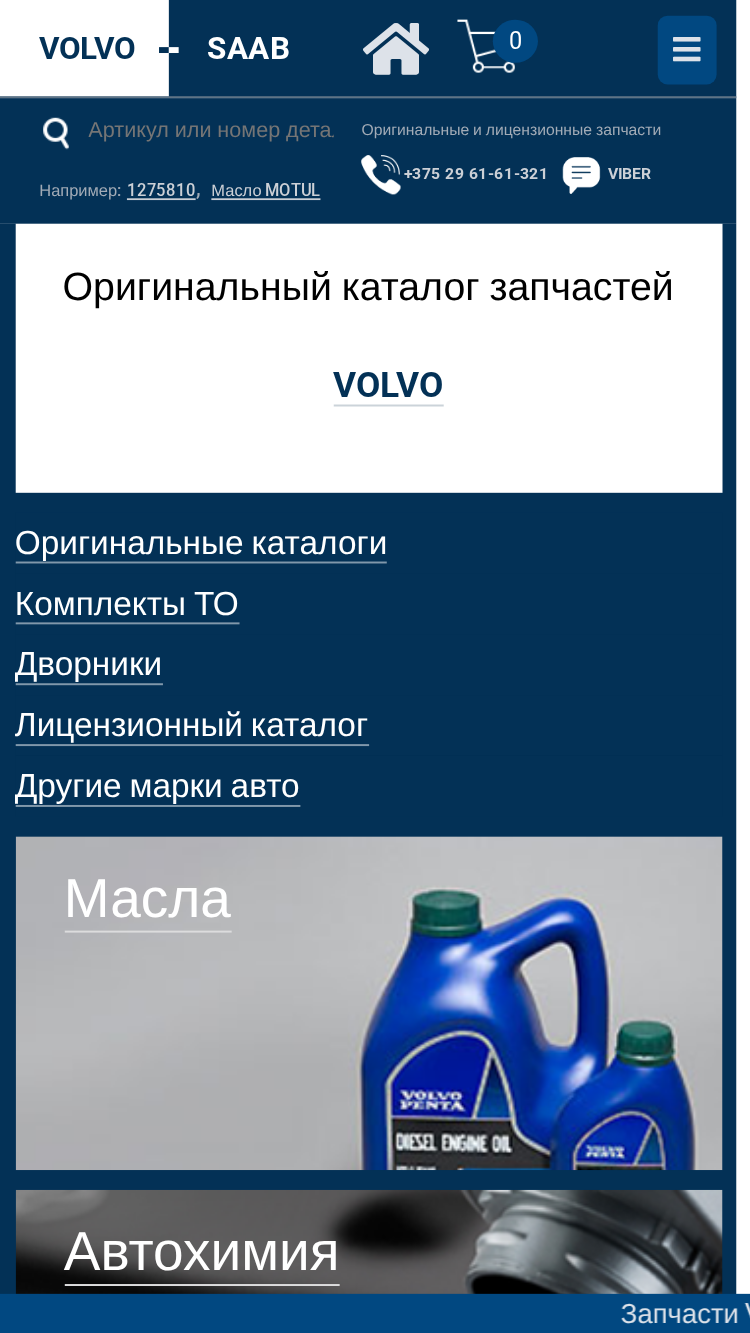Screen dimensions: 750x1333
Task: Contact via VIBER
Action: (x=607, y=174)
